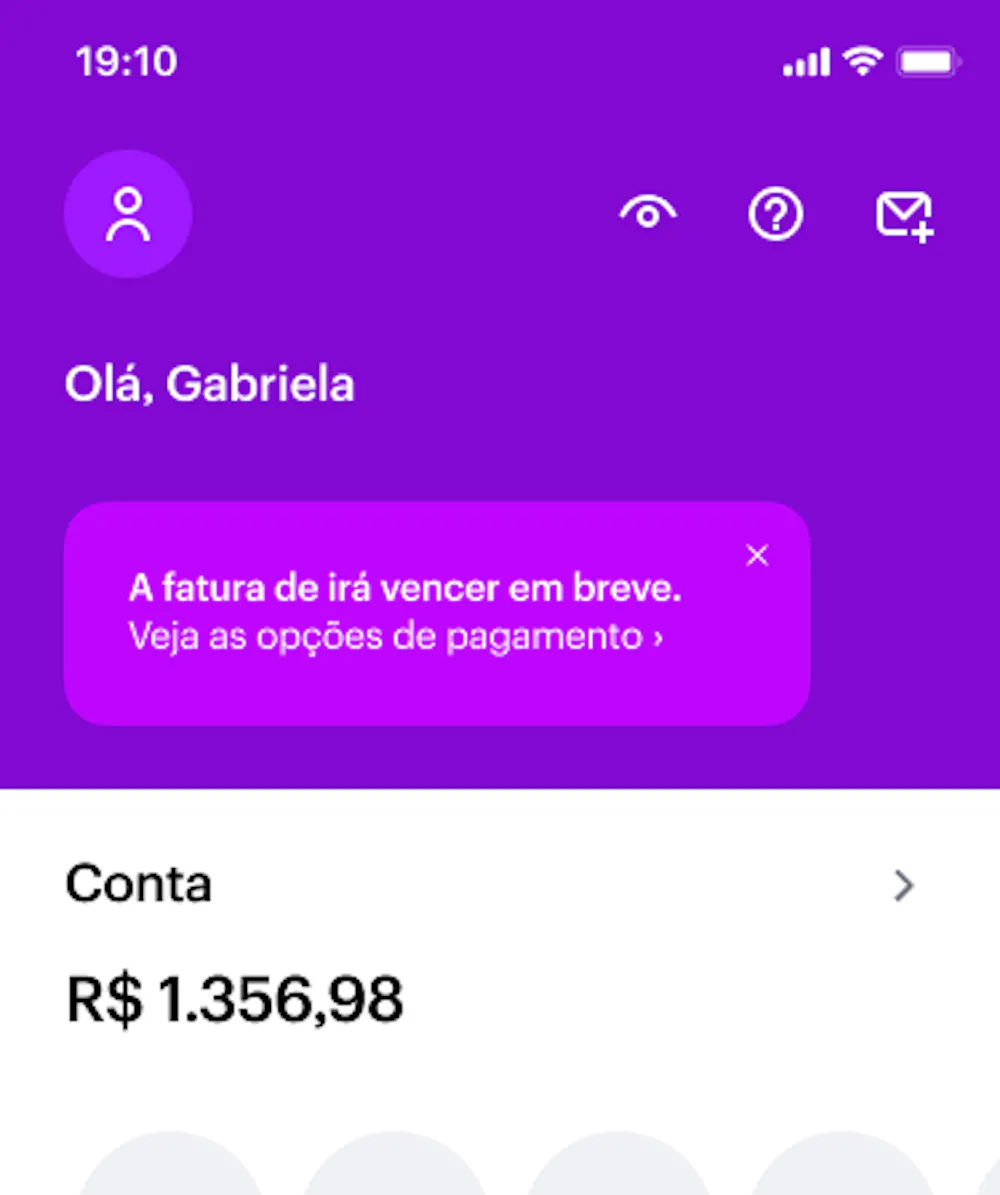Dismiss the fatura reminder banner
1000x1195 pixels.
tap(758, 556)
